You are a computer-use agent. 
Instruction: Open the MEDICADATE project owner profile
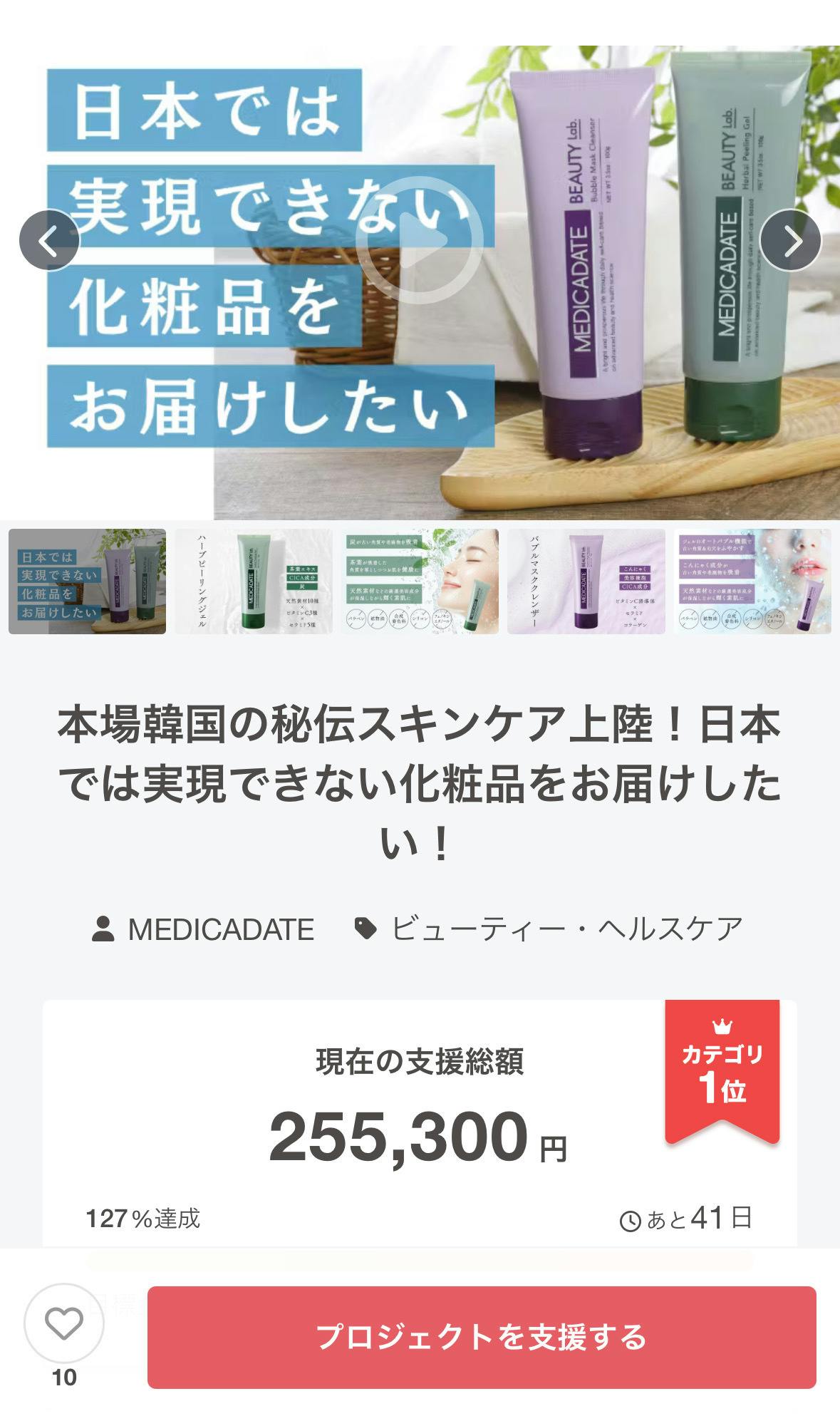point(204,929)
